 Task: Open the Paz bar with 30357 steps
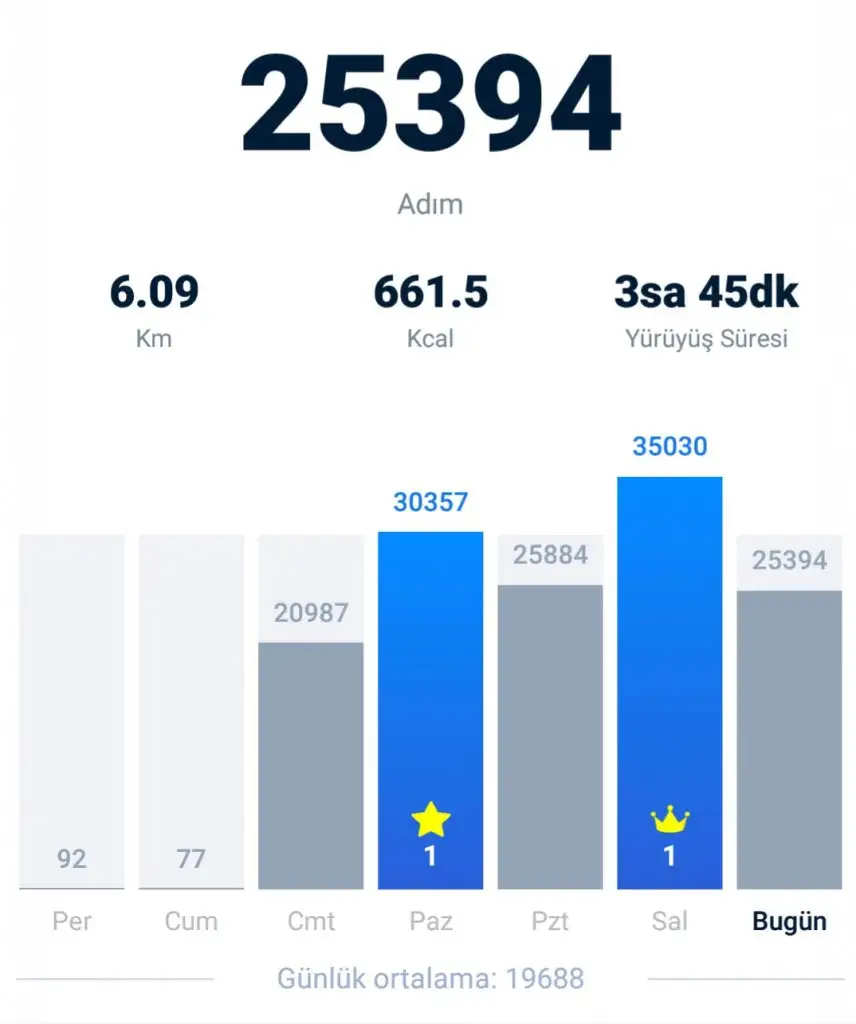[430, 710]
